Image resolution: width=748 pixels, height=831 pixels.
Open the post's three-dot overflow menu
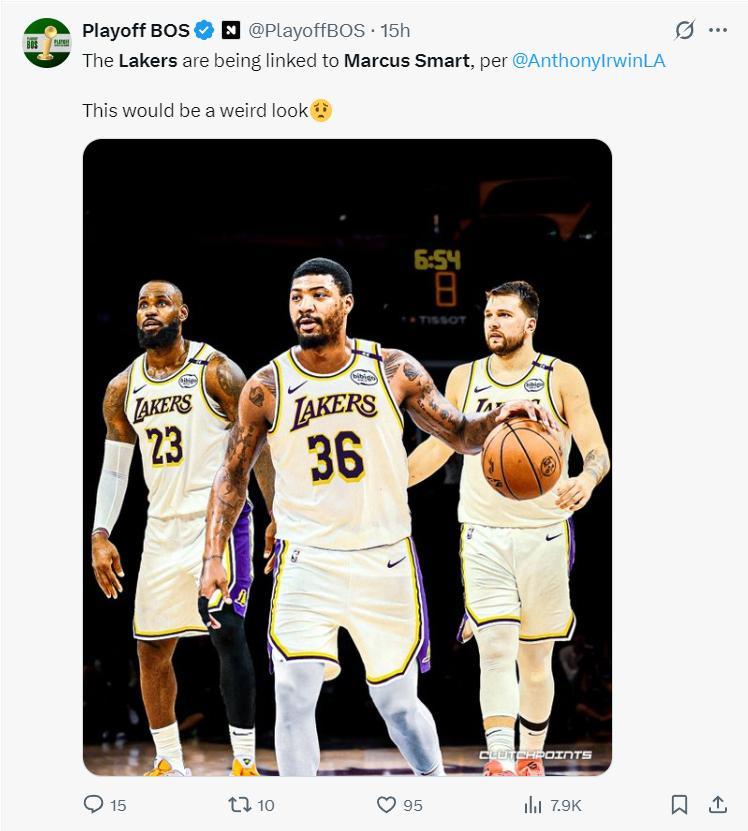click(718, 30)
